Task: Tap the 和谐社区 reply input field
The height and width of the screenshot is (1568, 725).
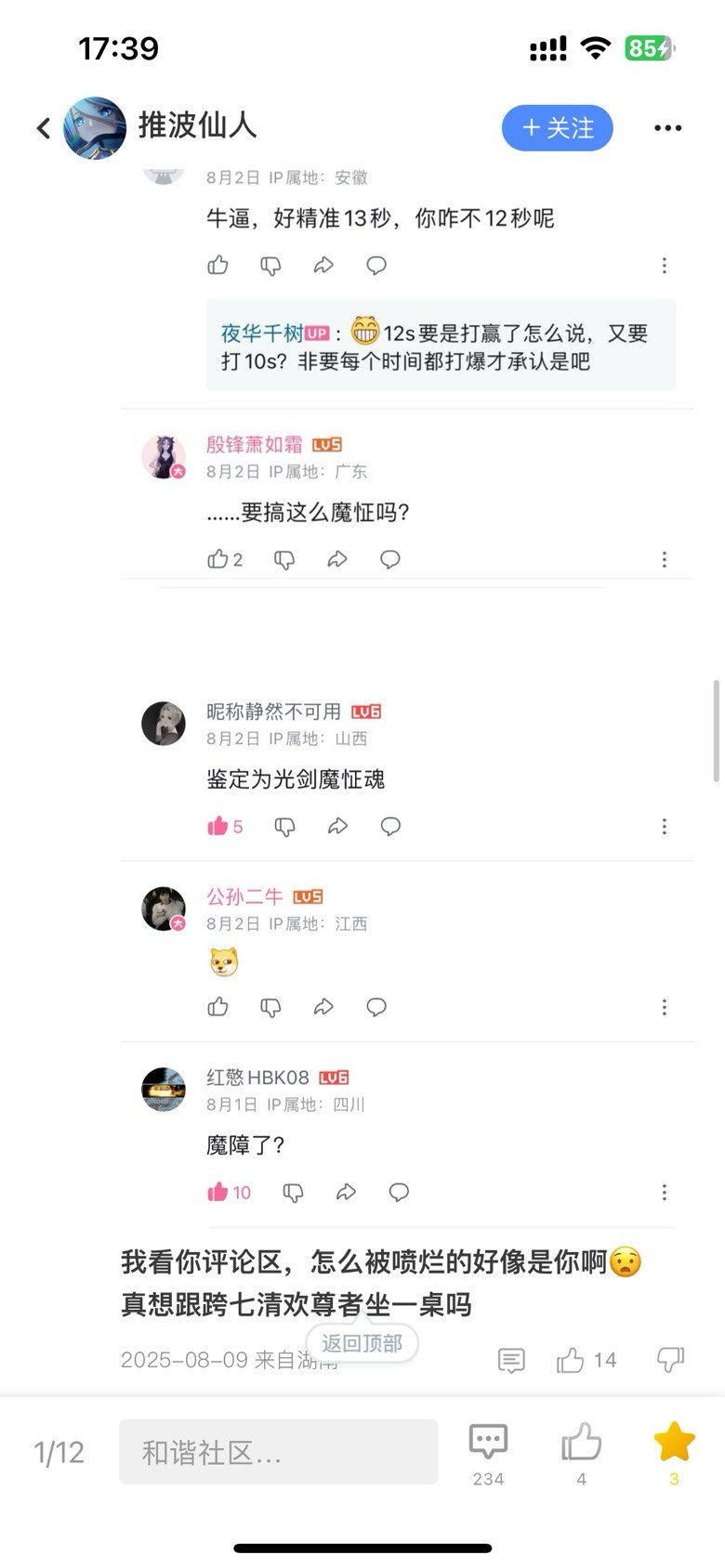Action: (279, 1452)
